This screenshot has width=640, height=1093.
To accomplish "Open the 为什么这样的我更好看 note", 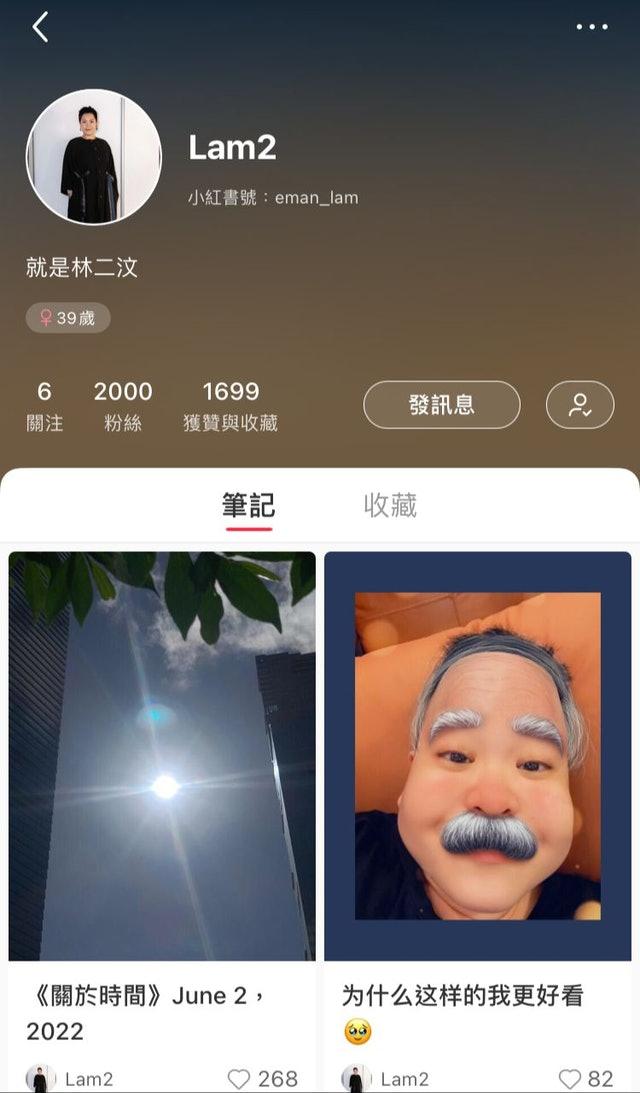I will pos(478,755).
